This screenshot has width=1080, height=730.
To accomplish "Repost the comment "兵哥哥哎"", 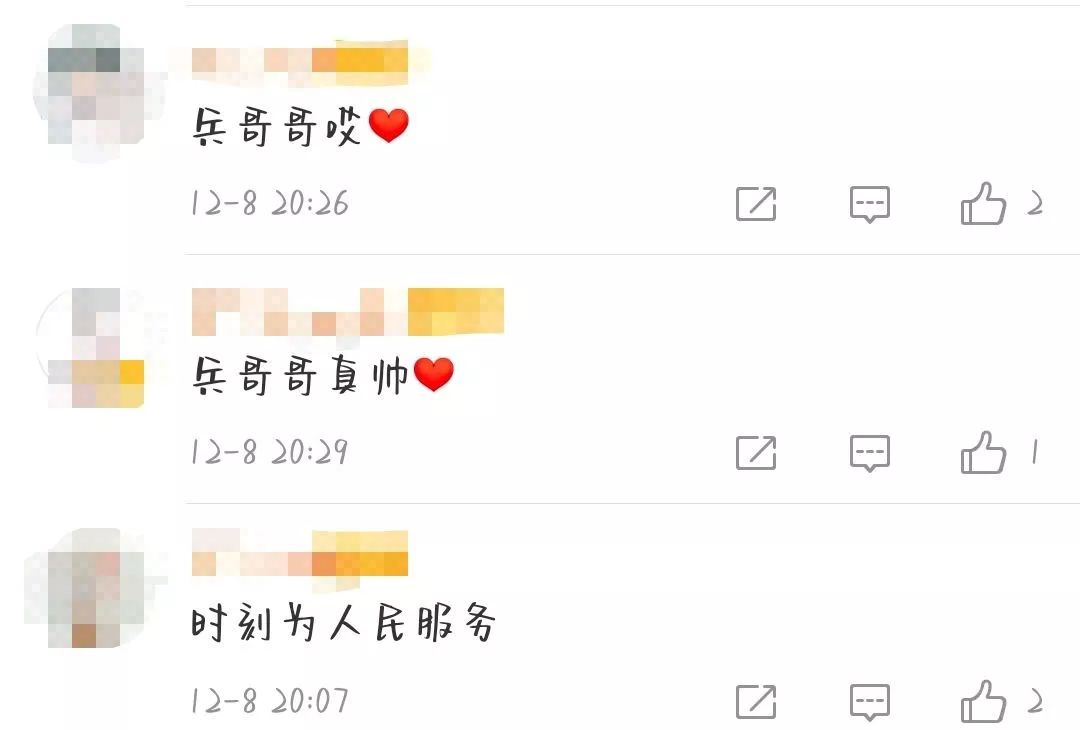I will [x=756, y=204].
